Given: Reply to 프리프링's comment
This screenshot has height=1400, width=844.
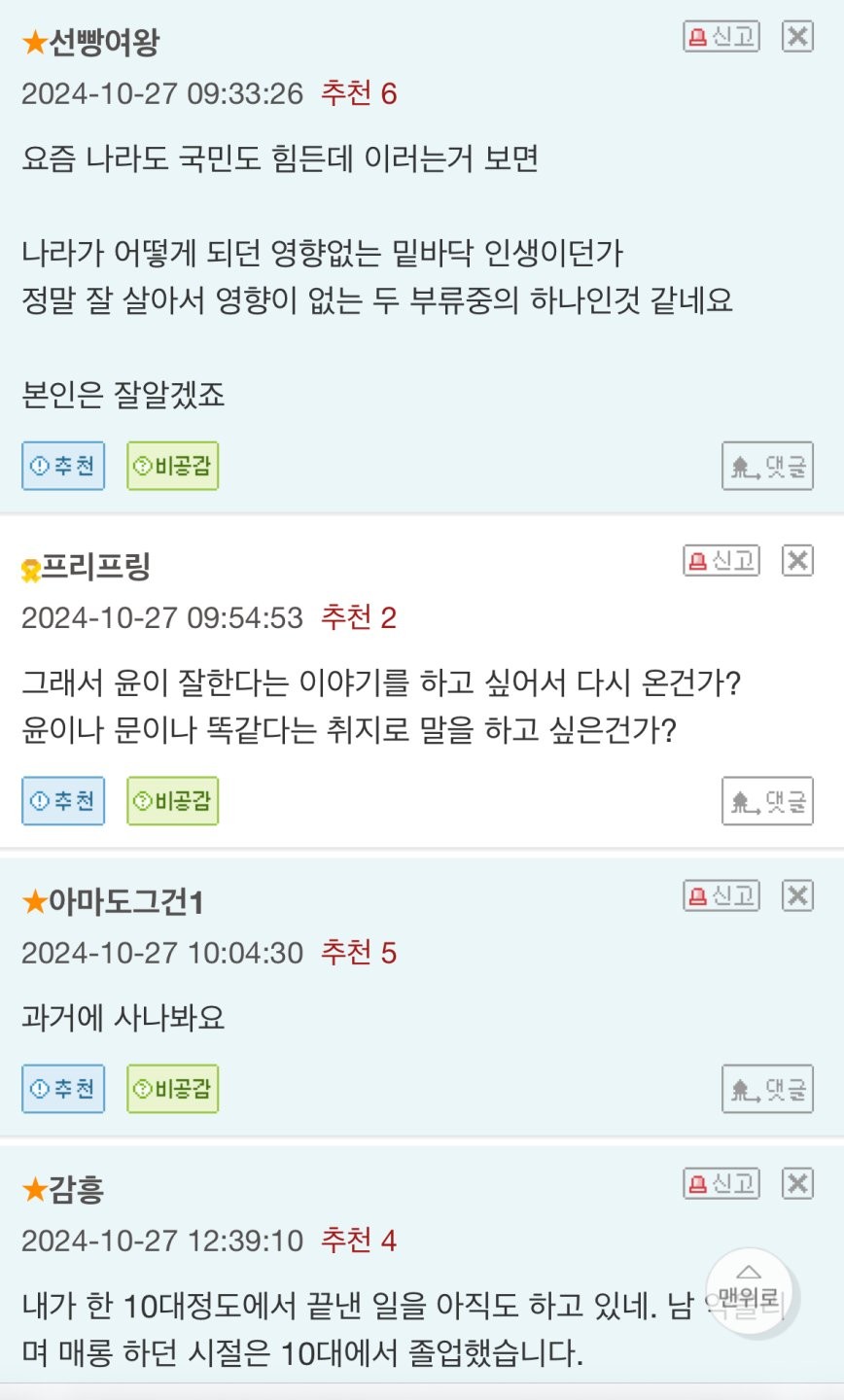Looking at the screenshot, I should tap(767, 802).
